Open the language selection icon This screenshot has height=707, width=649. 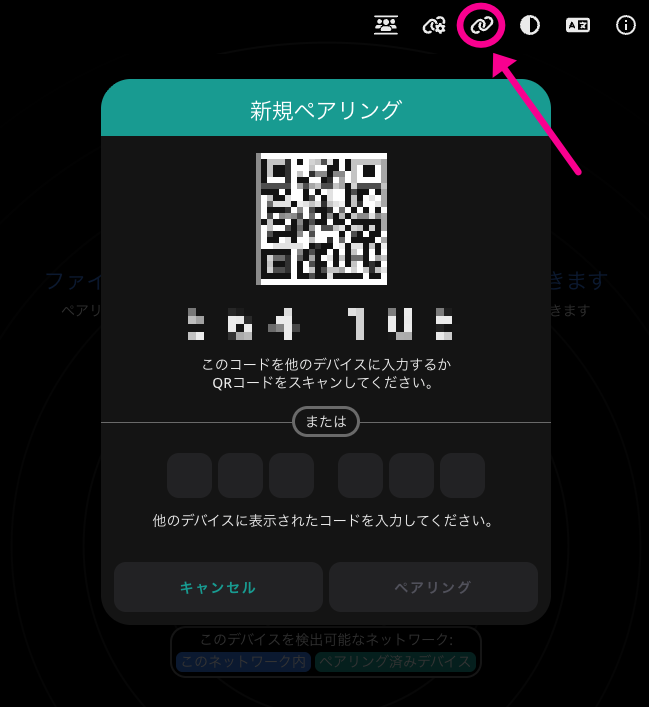[x=578, y=26]
